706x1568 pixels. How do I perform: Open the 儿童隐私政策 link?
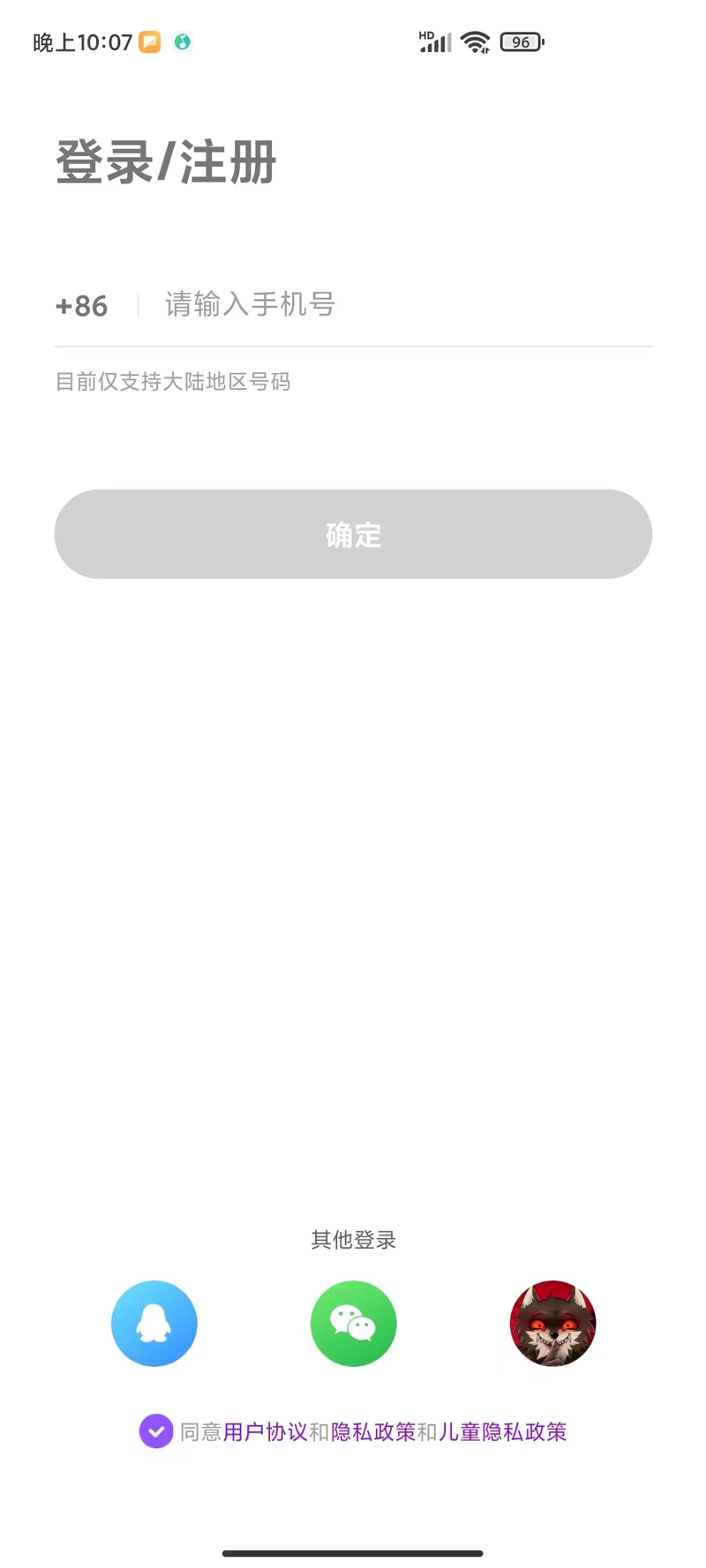click(x=503, y=1432)
